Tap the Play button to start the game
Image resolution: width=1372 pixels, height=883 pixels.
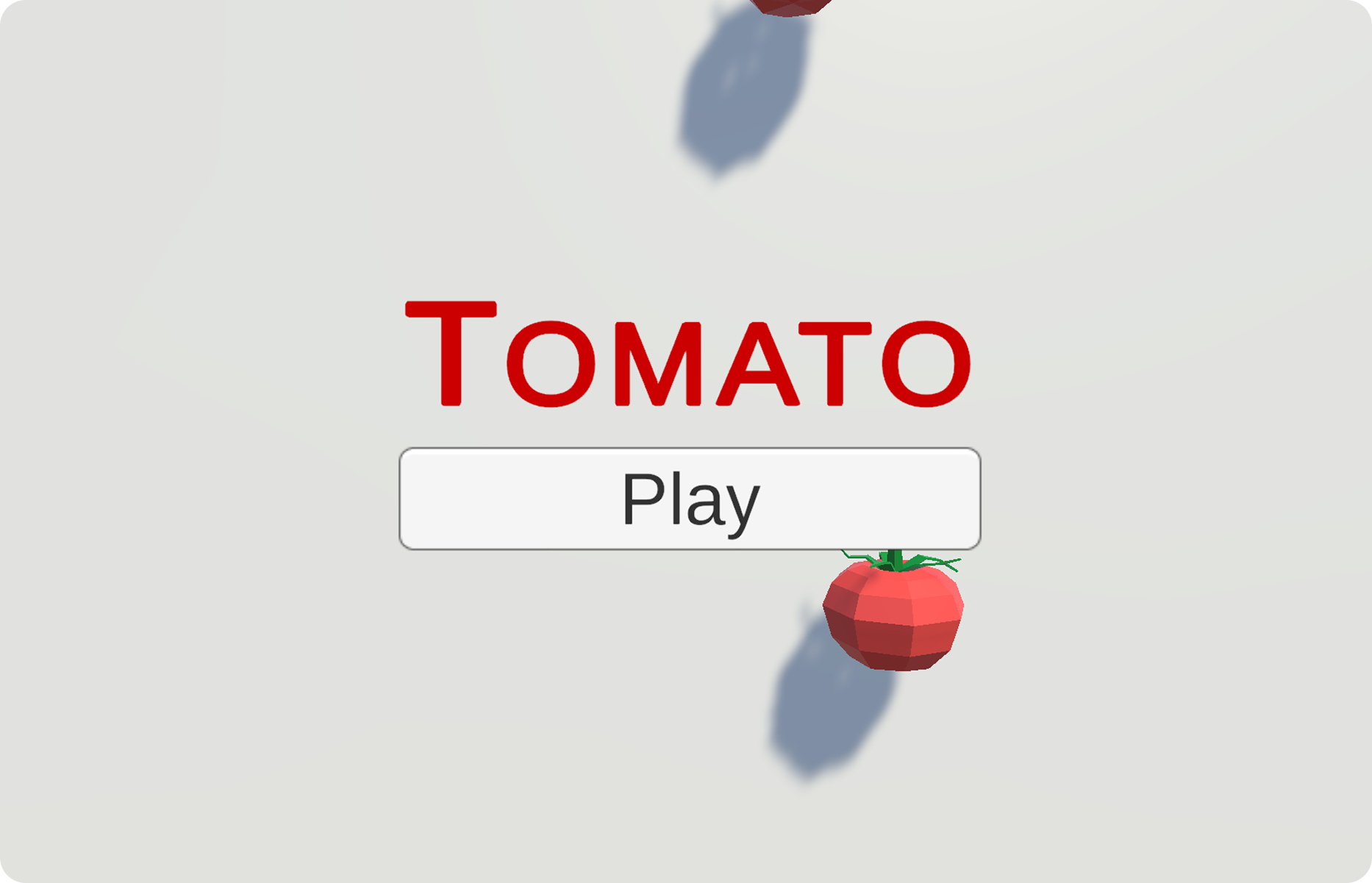(x=690, y=498)
